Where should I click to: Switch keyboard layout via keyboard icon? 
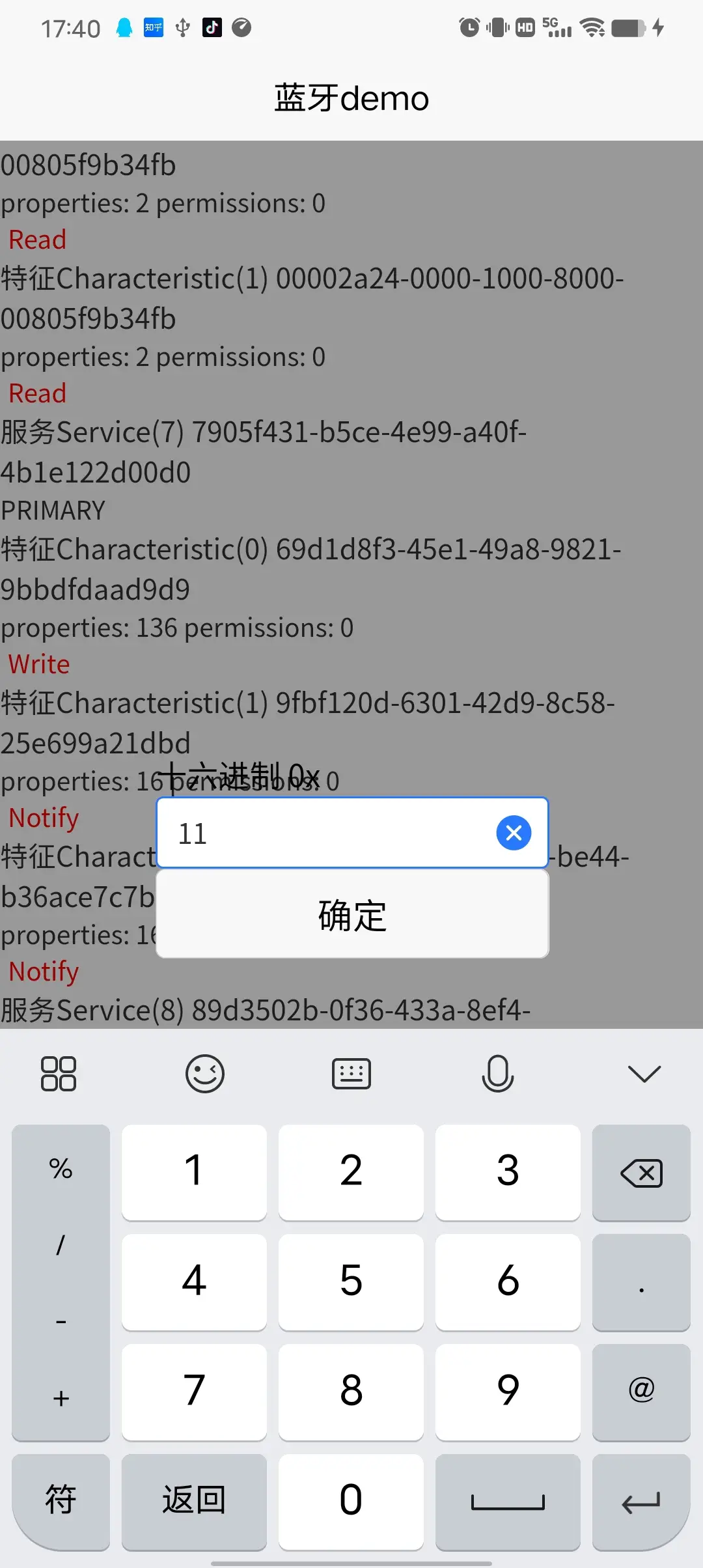coord(351,1073)
